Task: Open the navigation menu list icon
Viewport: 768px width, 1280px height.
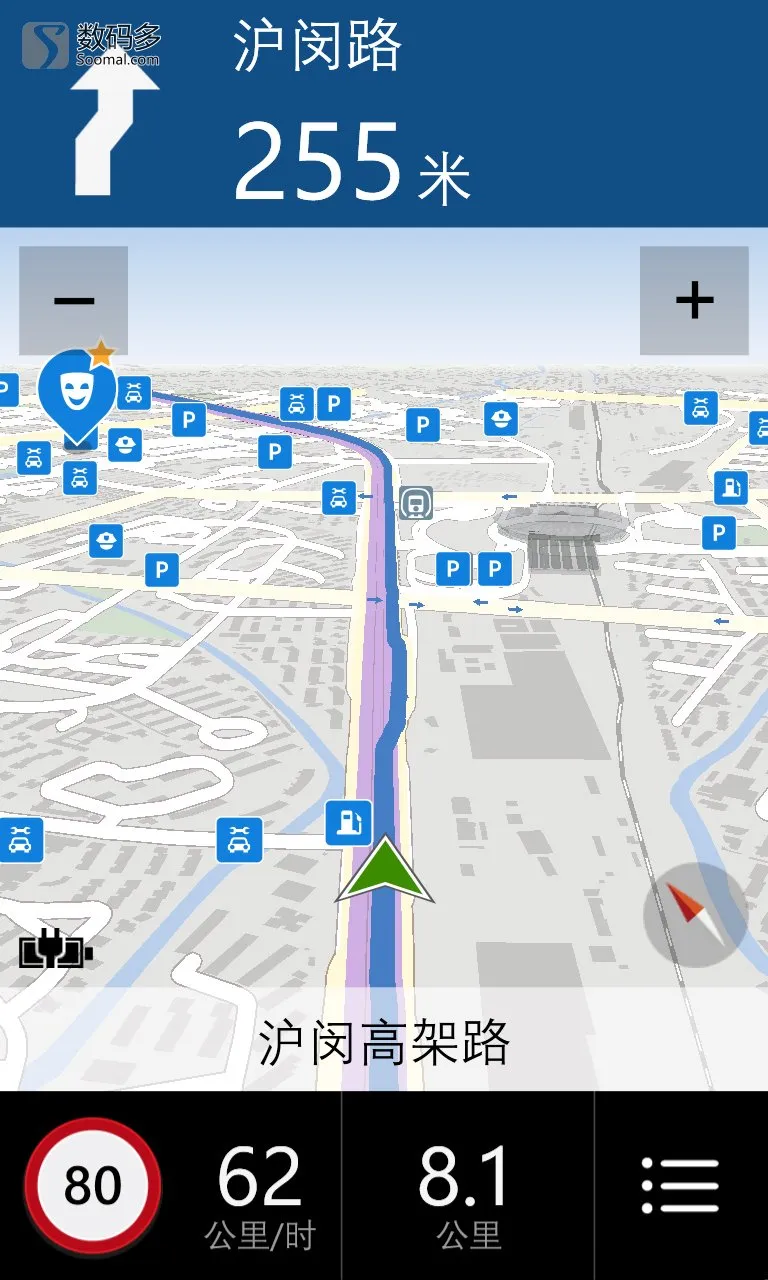Action: tap(680, 1186)
